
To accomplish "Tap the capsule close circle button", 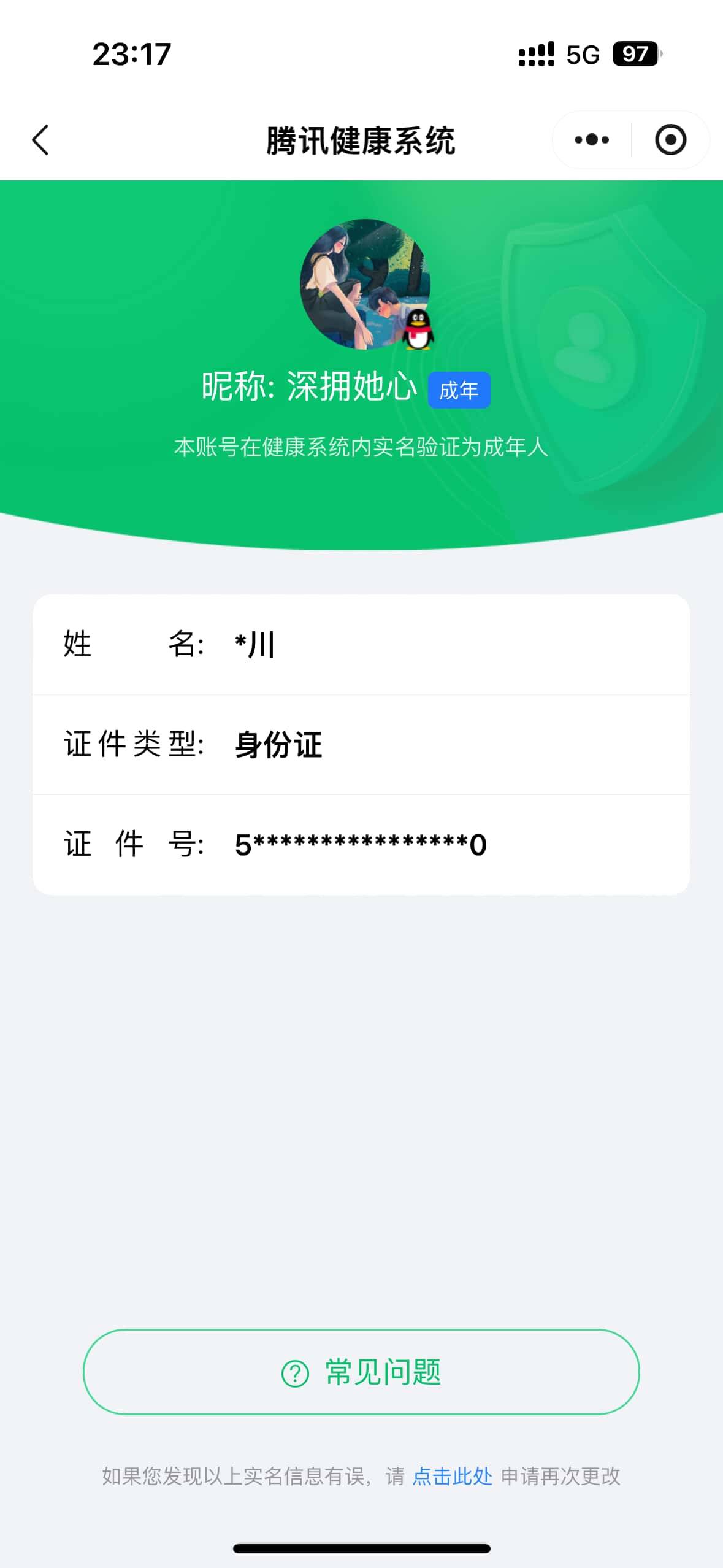I will (670, 140).
